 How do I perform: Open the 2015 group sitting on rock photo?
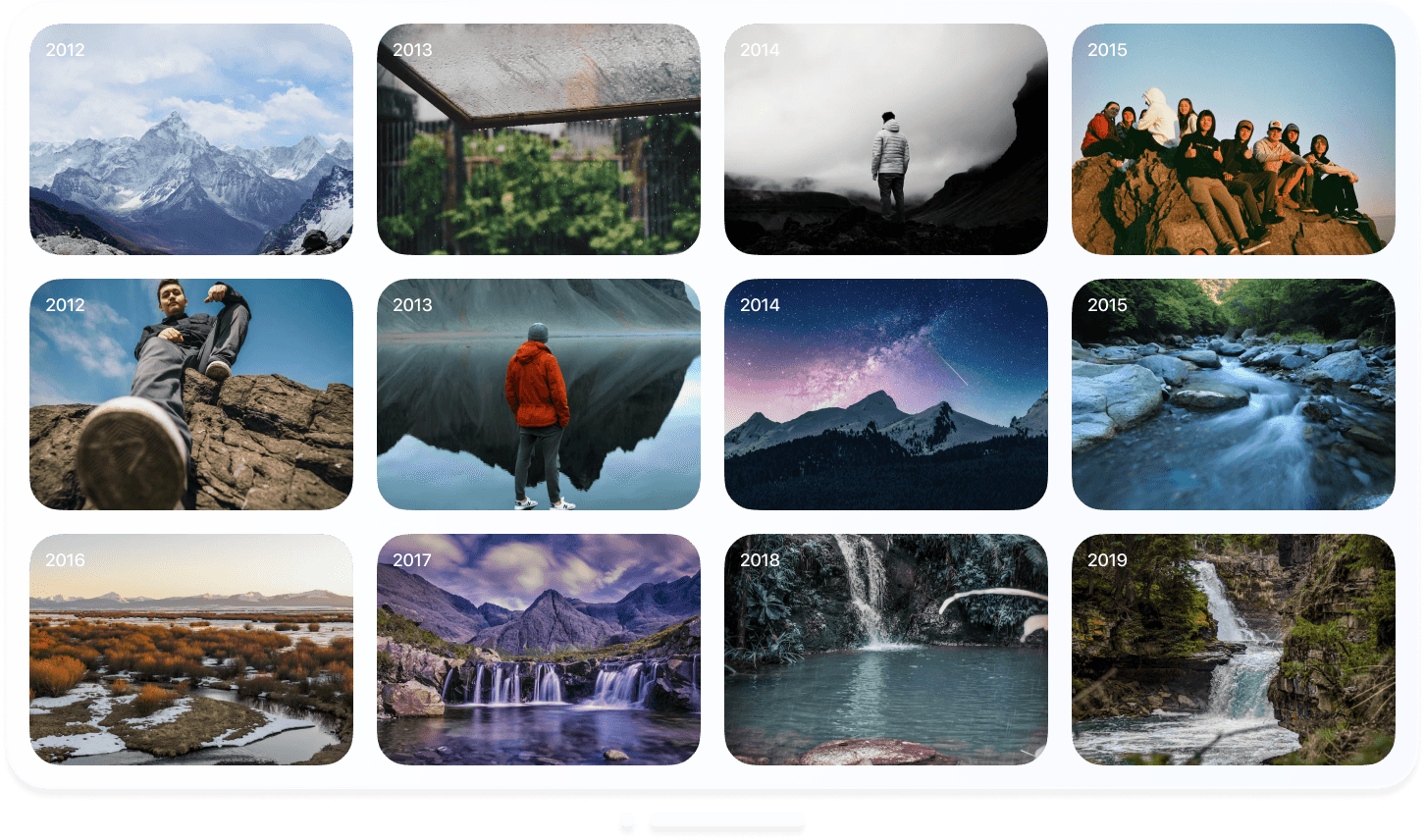(1233, 139)
